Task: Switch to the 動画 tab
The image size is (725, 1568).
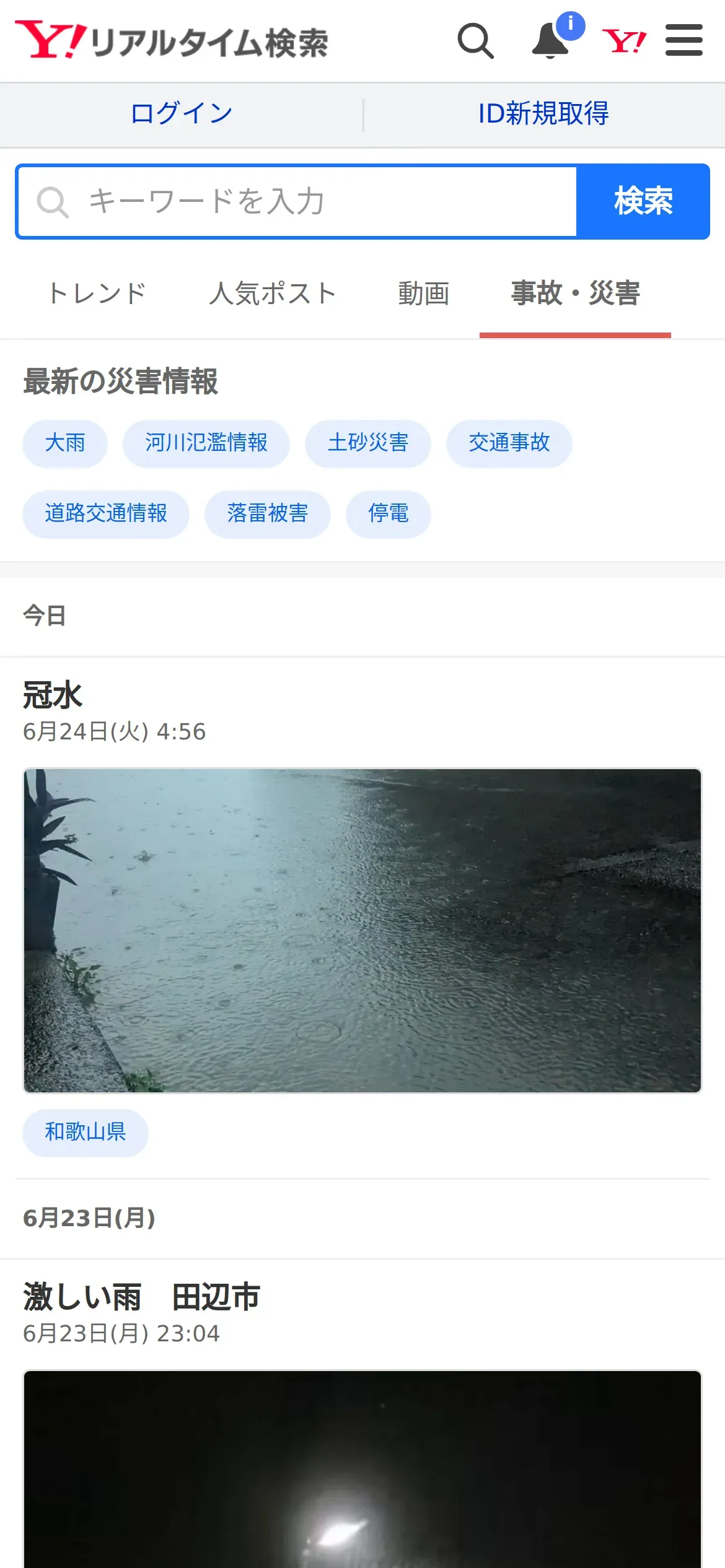Action: (424, 294)
